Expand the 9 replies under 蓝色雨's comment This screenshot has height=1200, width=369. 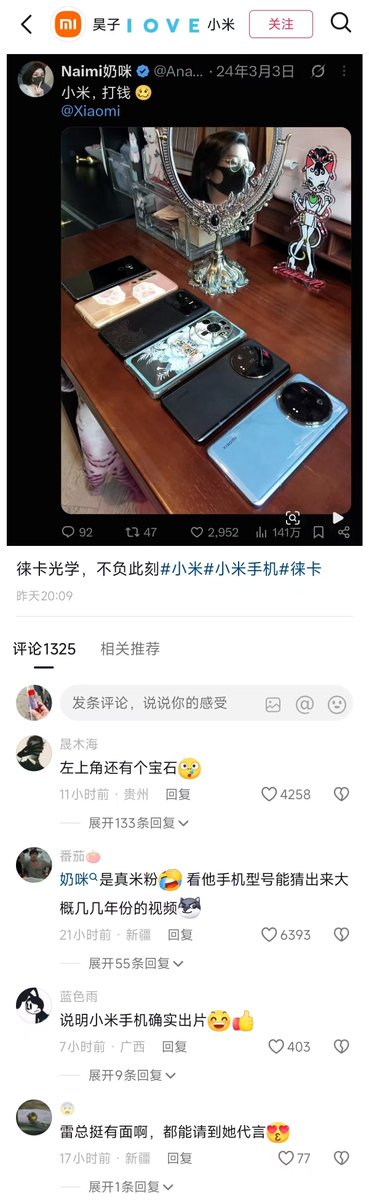pos(132,1075)
